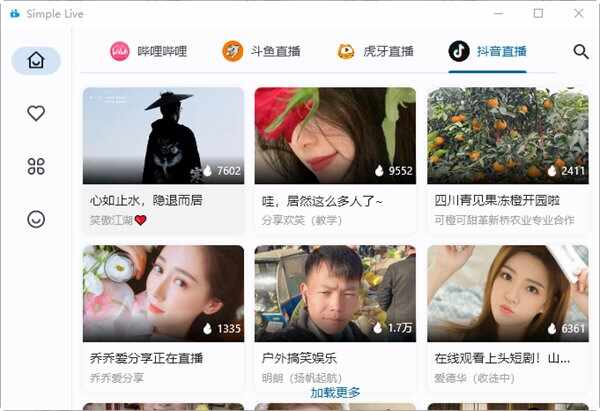Close the Simple Live window
Image resolution: width=600 pixels, height=411 pixels.
tap(579, 13)
